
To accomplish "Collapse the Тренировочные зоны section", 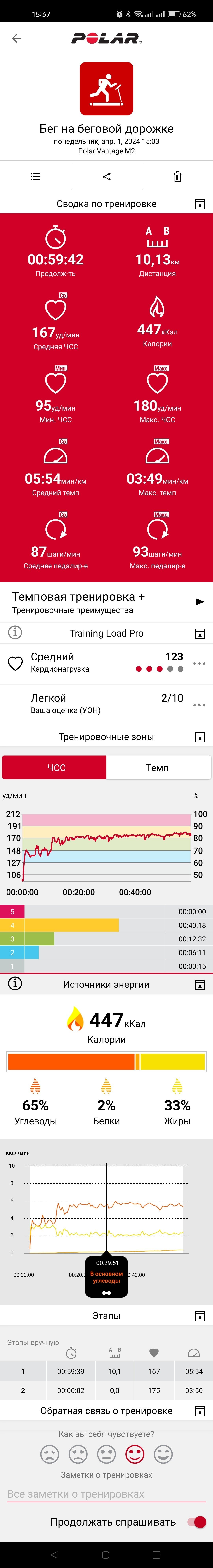I will 200,737.
